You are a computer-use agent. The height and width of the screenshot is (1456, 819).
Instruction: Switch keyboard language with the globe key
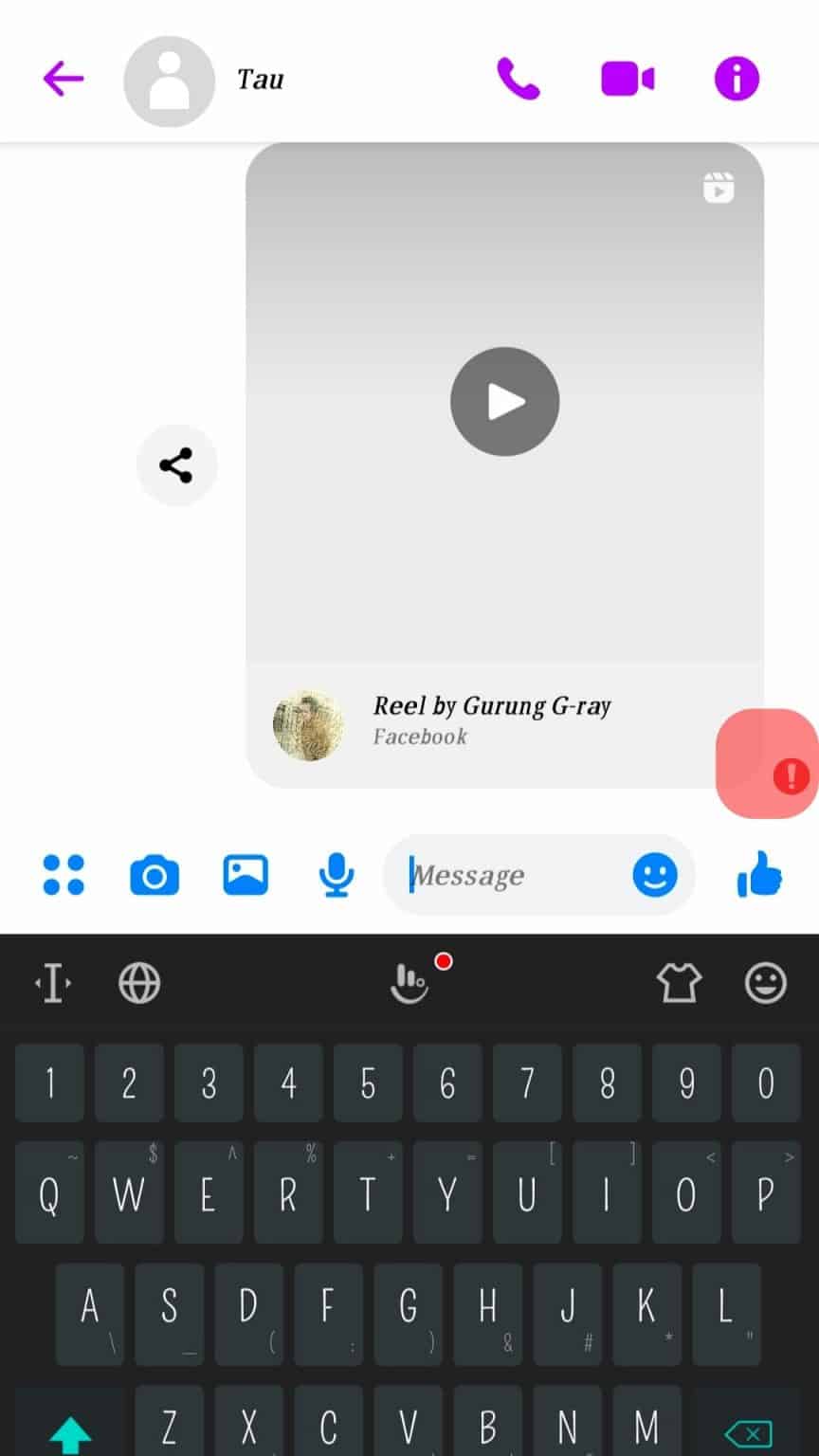click(x=139, y=983)
